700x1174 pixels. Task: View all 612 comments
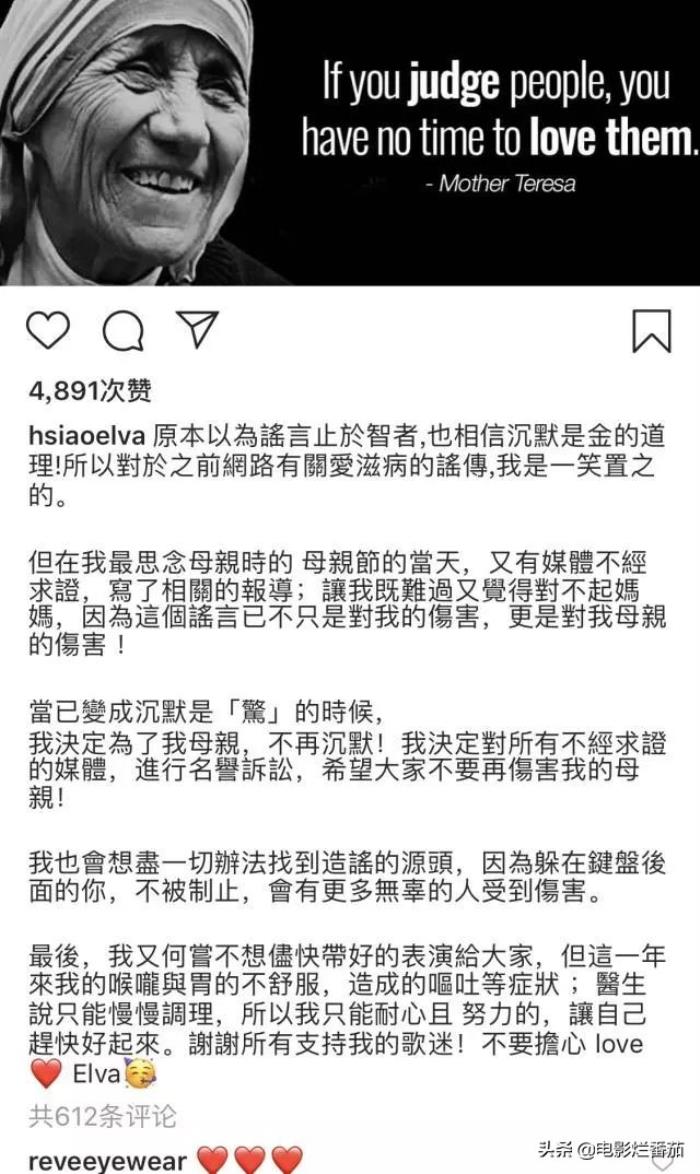(x=103, y=1115)
